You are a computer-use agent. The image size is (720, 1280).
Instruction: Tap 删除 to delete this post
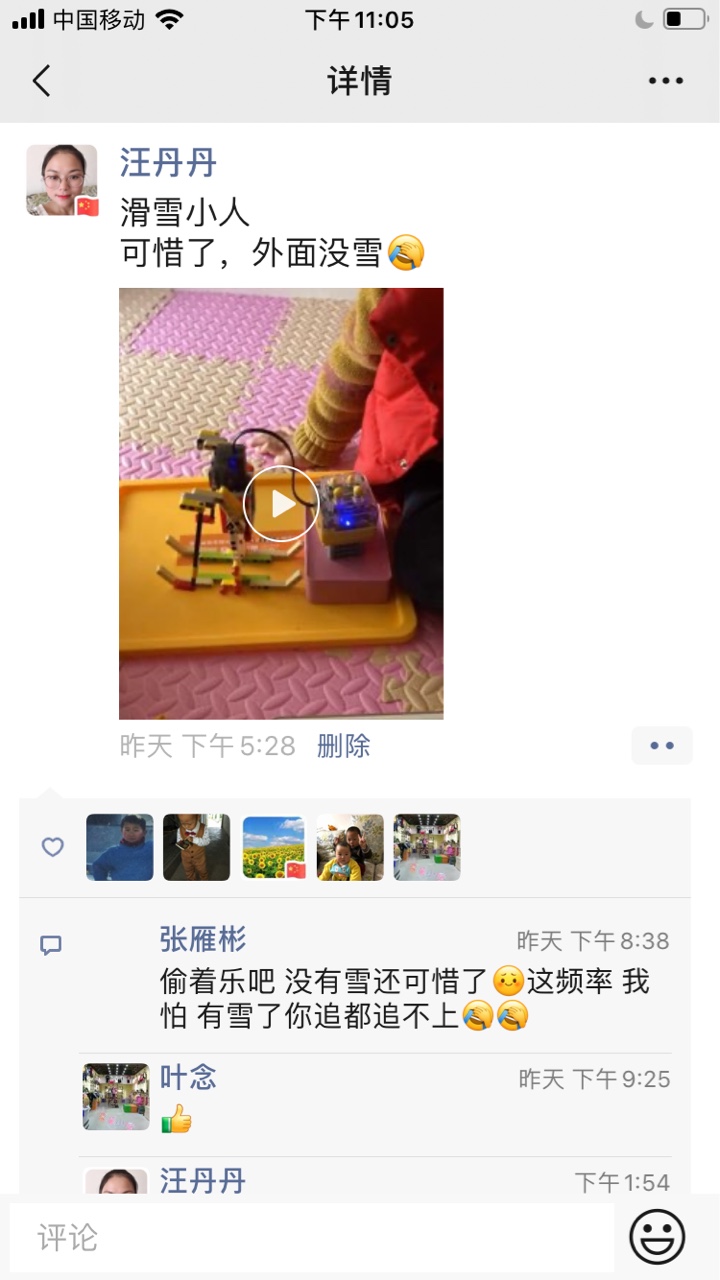(343, 746)
